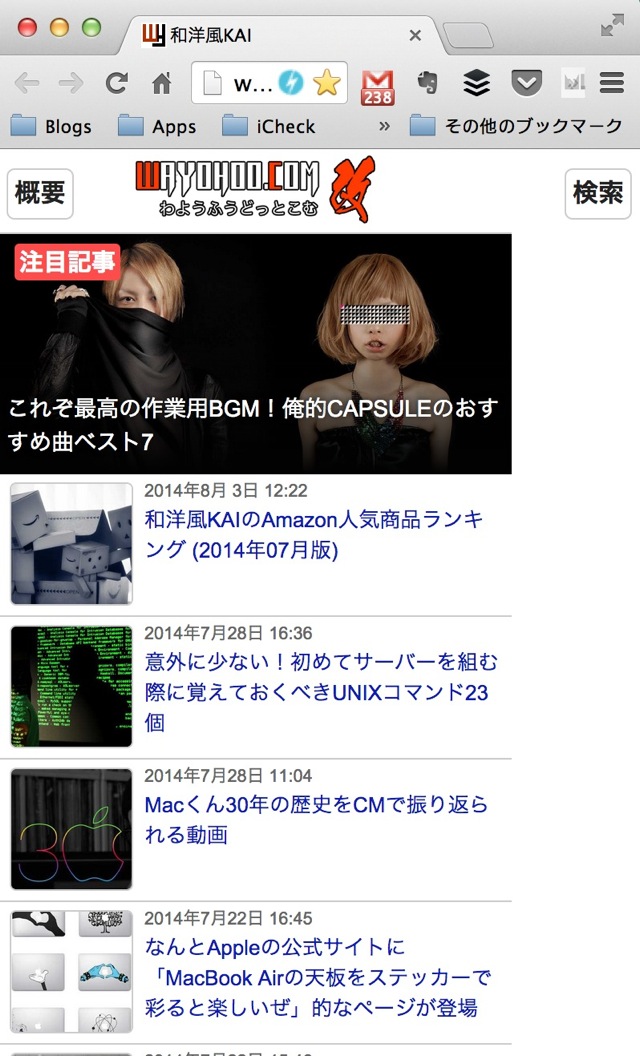Bookmark this page with the star
This screenshot has width=640, height=1056.
(327, 83)
